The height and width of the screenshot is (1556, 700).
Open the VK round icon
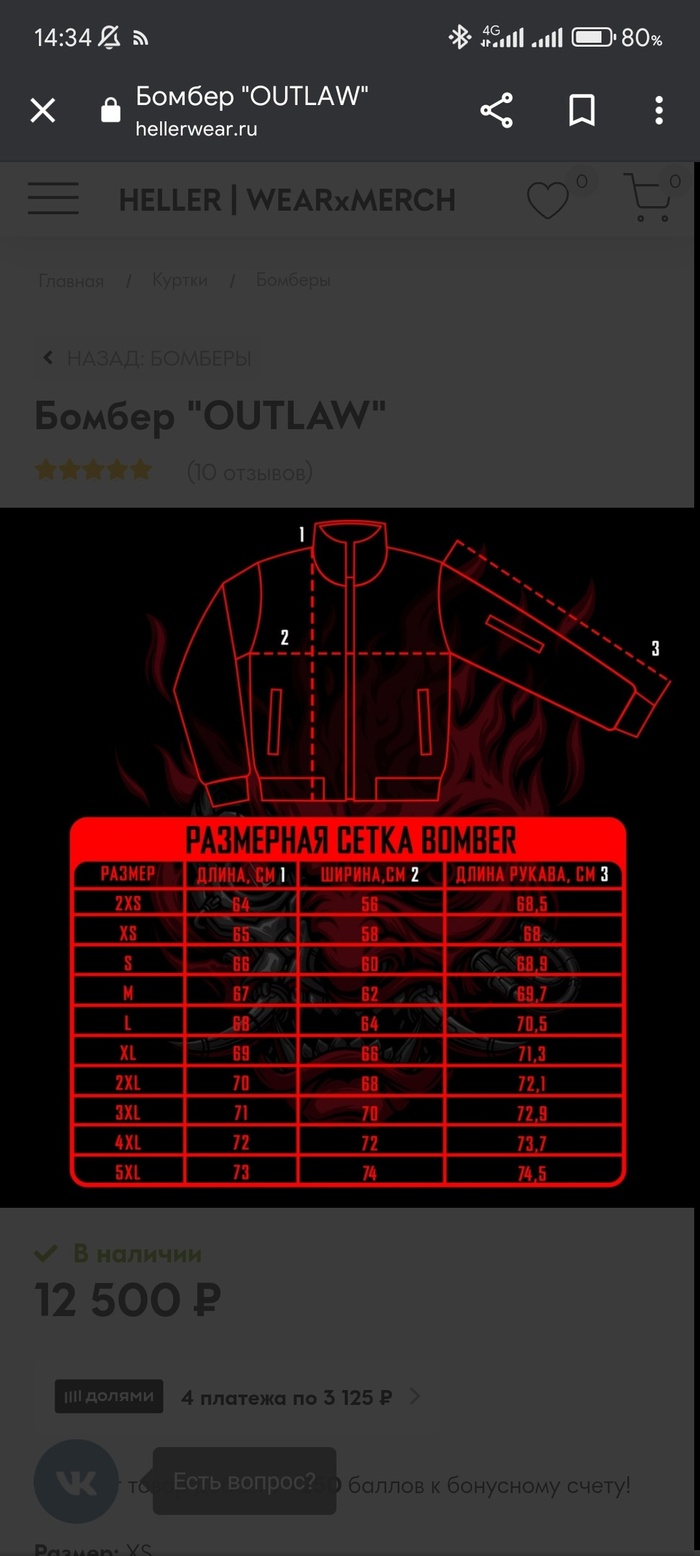pos(76,1481)
